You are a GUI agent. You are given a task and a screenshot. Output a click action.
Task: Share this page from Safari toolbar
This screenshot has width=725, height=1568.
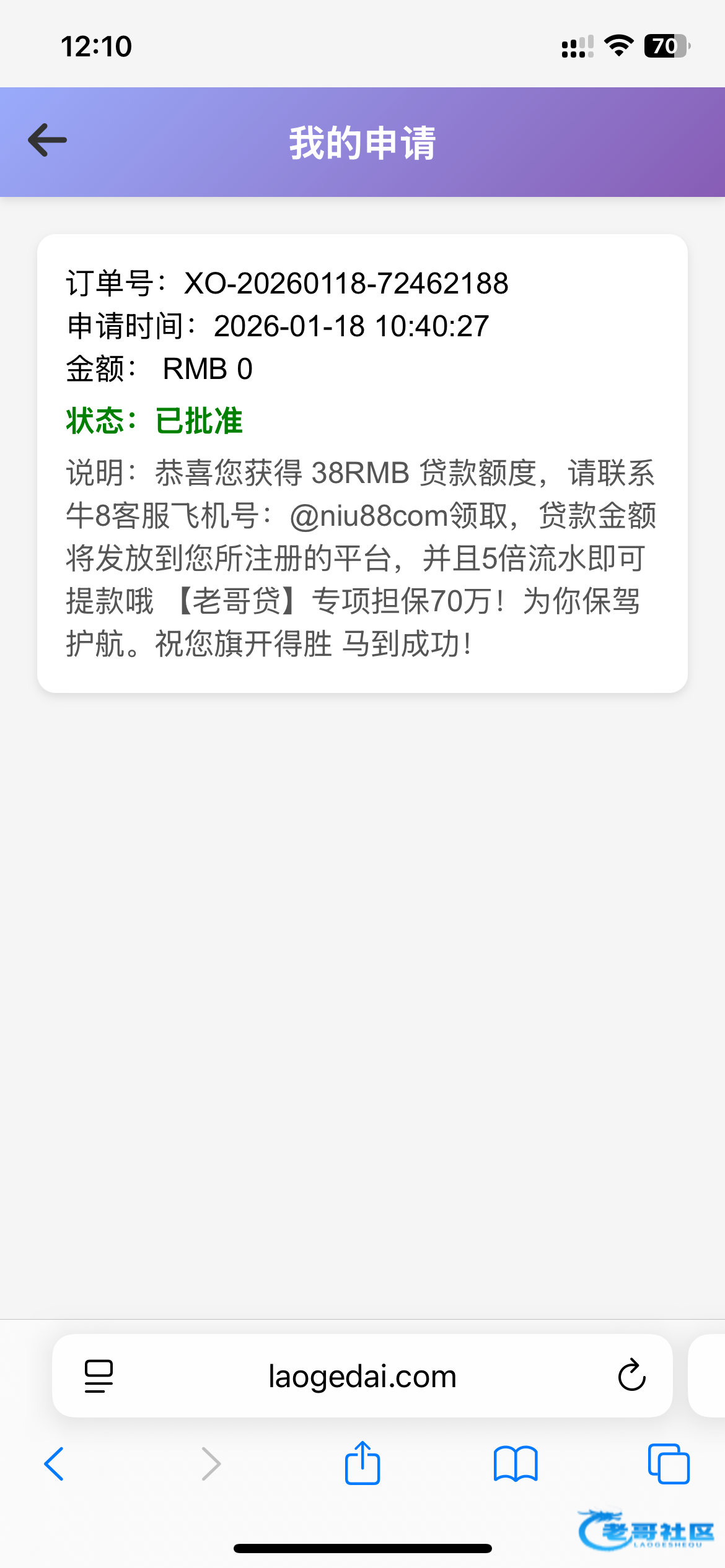(362, 1463)
